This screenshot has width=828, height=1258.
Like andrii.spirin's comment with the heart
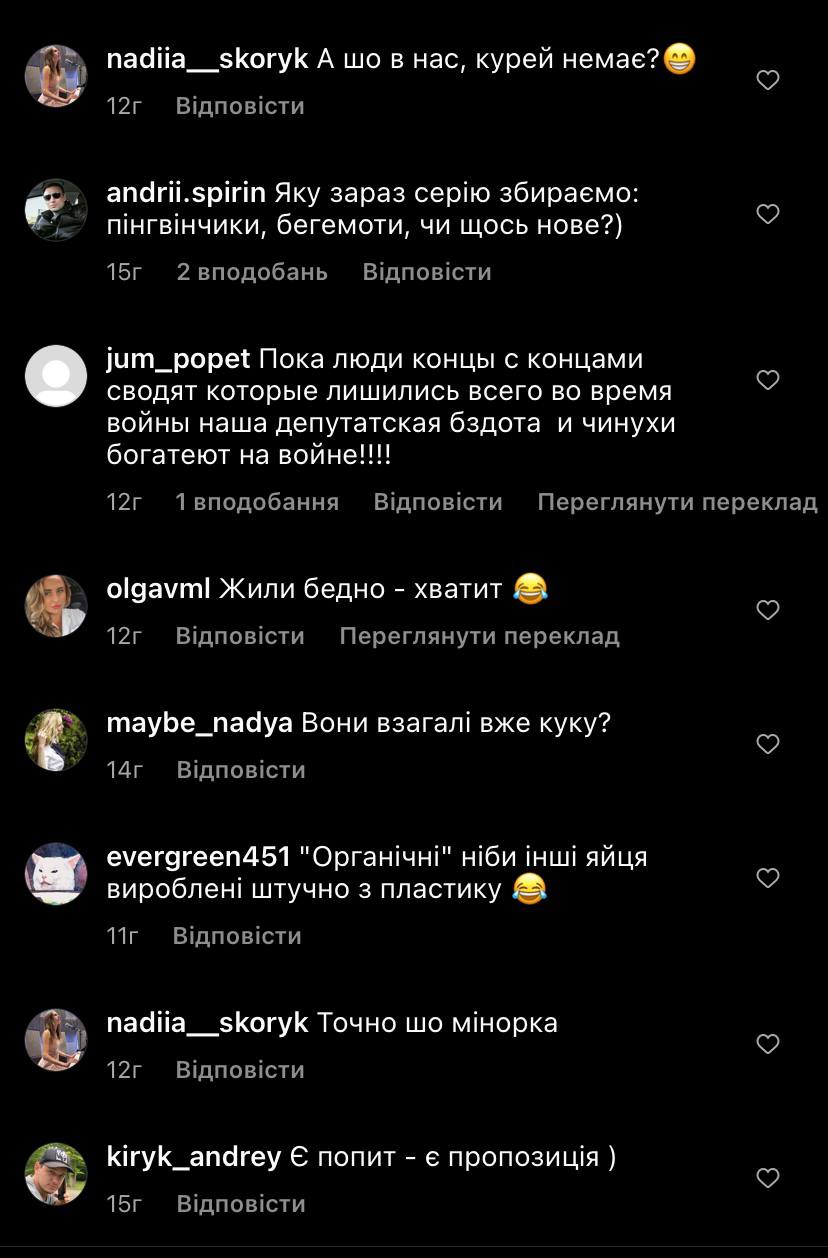point(768,213)
